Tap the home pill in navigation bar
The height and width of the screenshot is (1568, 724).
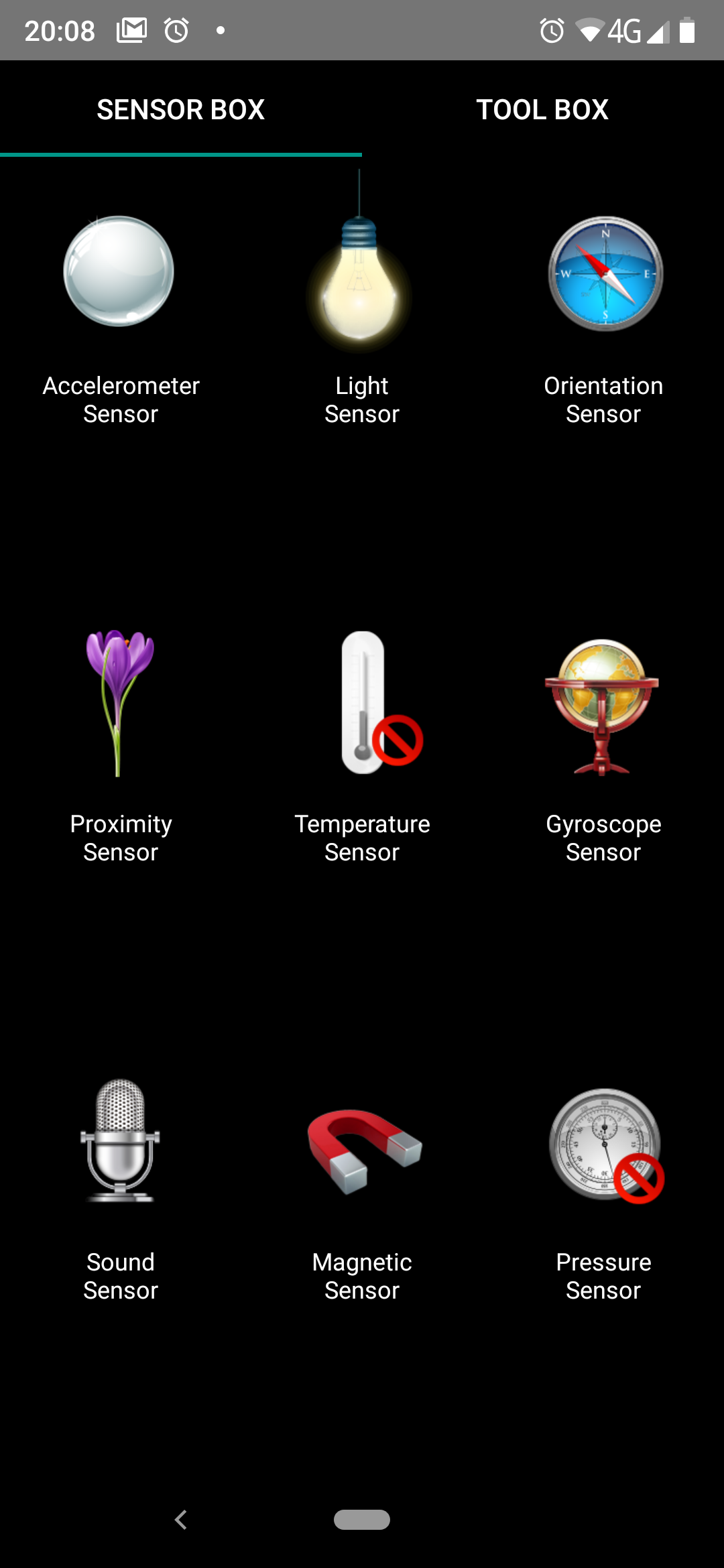pyautogui.click(x=362, y=1520)
